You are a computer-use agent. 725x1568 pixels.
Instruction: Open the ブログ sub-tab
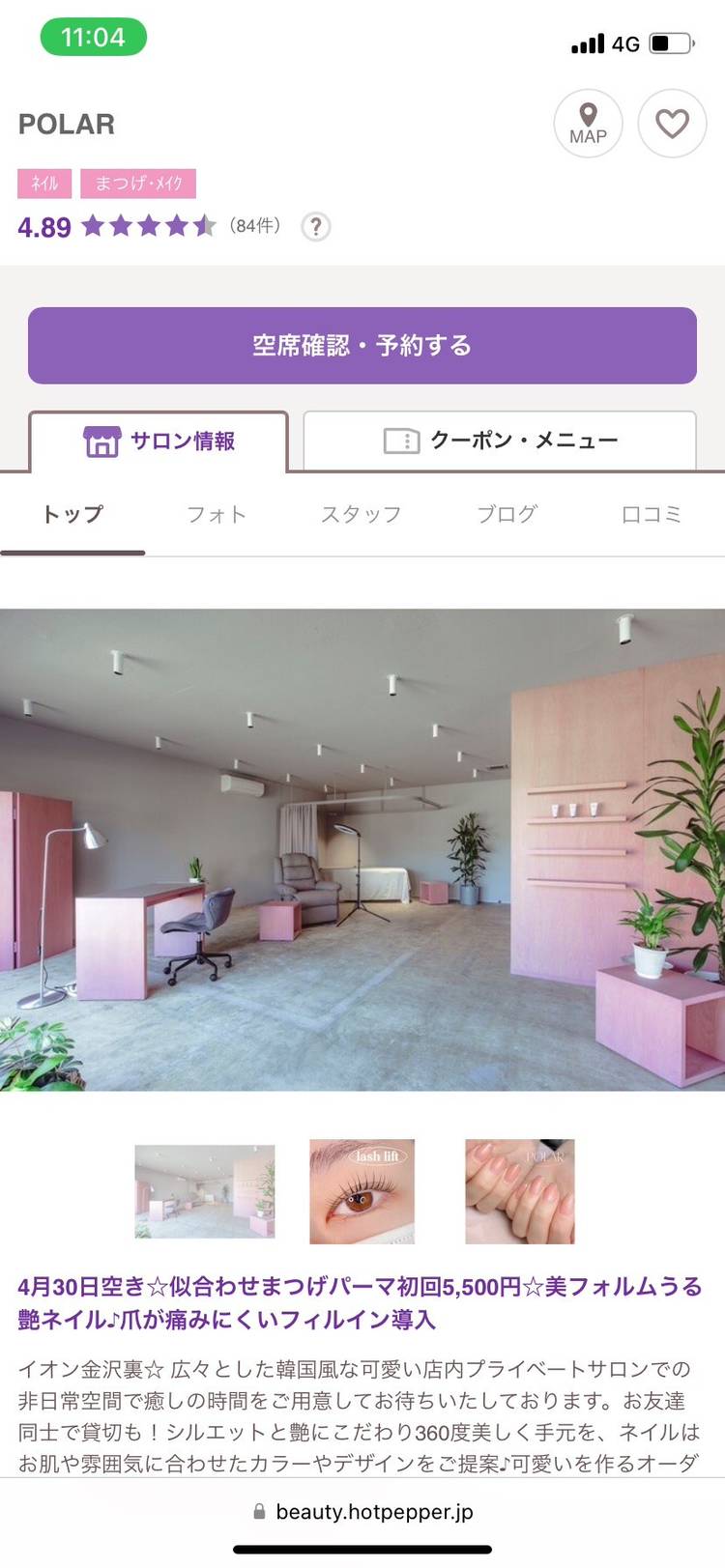[507, 514]
